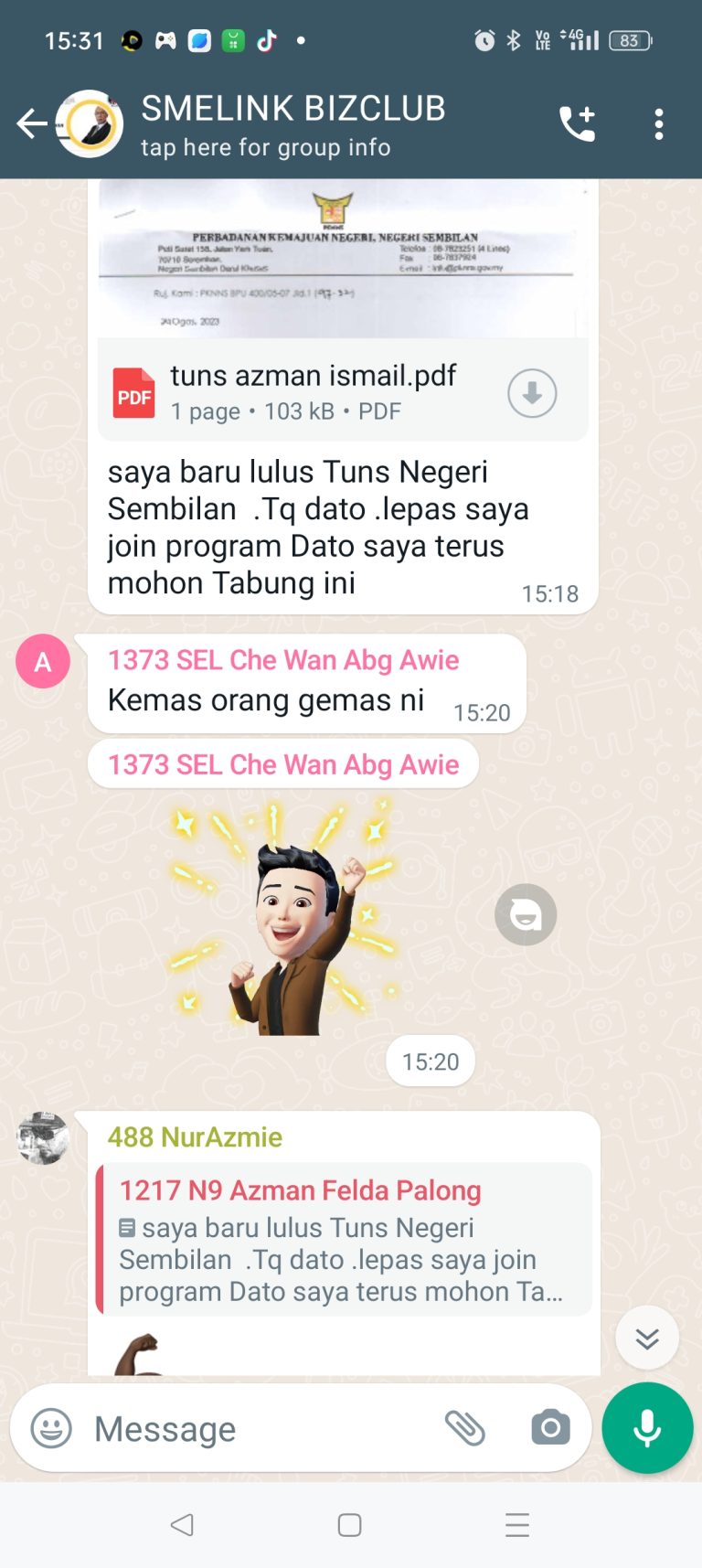The width and height of the screenshot is (702, 1568).
Task: Start a group call
Action: (x=577, y=123)
